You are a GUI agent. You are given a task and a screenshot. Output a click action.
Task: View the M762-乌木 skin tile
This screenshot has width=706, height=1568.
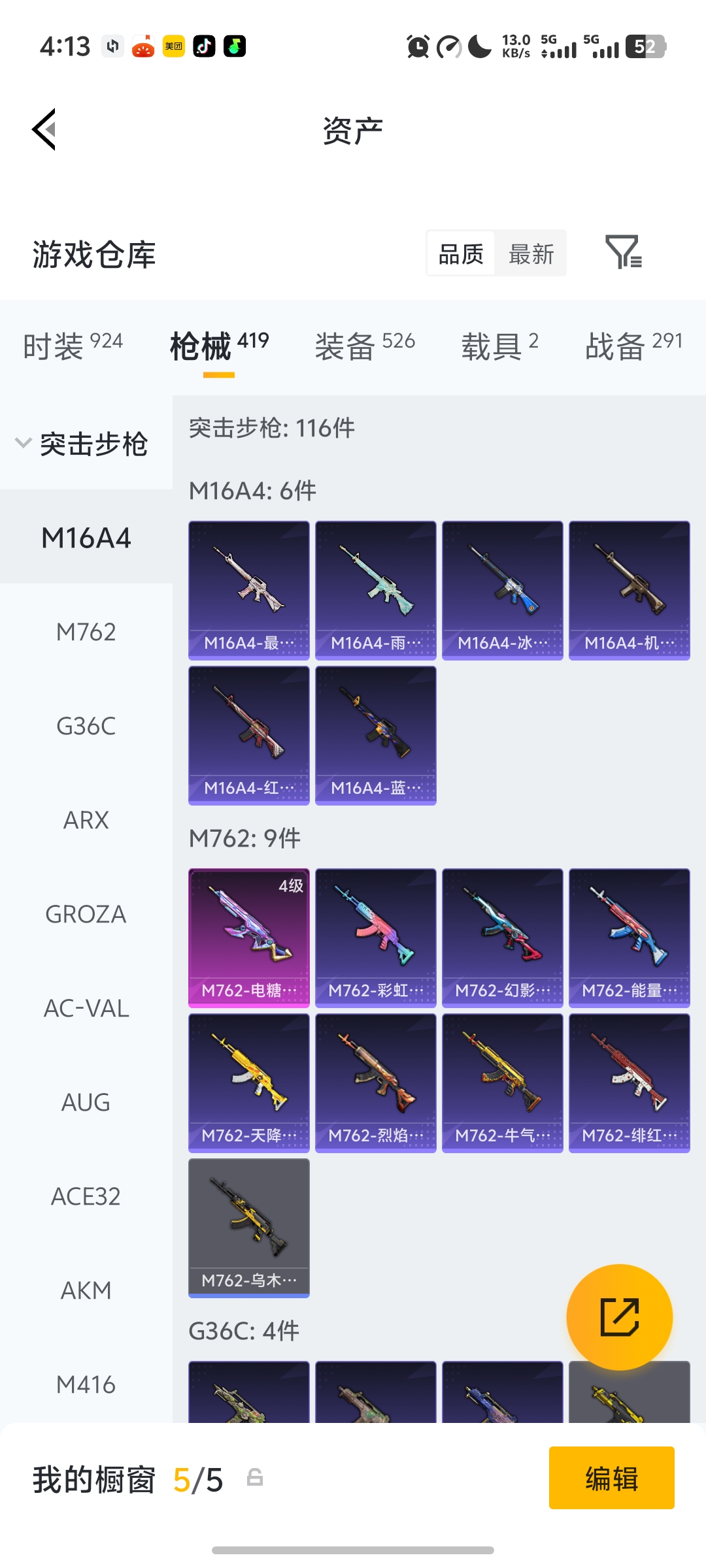[x=249, y=1228]
